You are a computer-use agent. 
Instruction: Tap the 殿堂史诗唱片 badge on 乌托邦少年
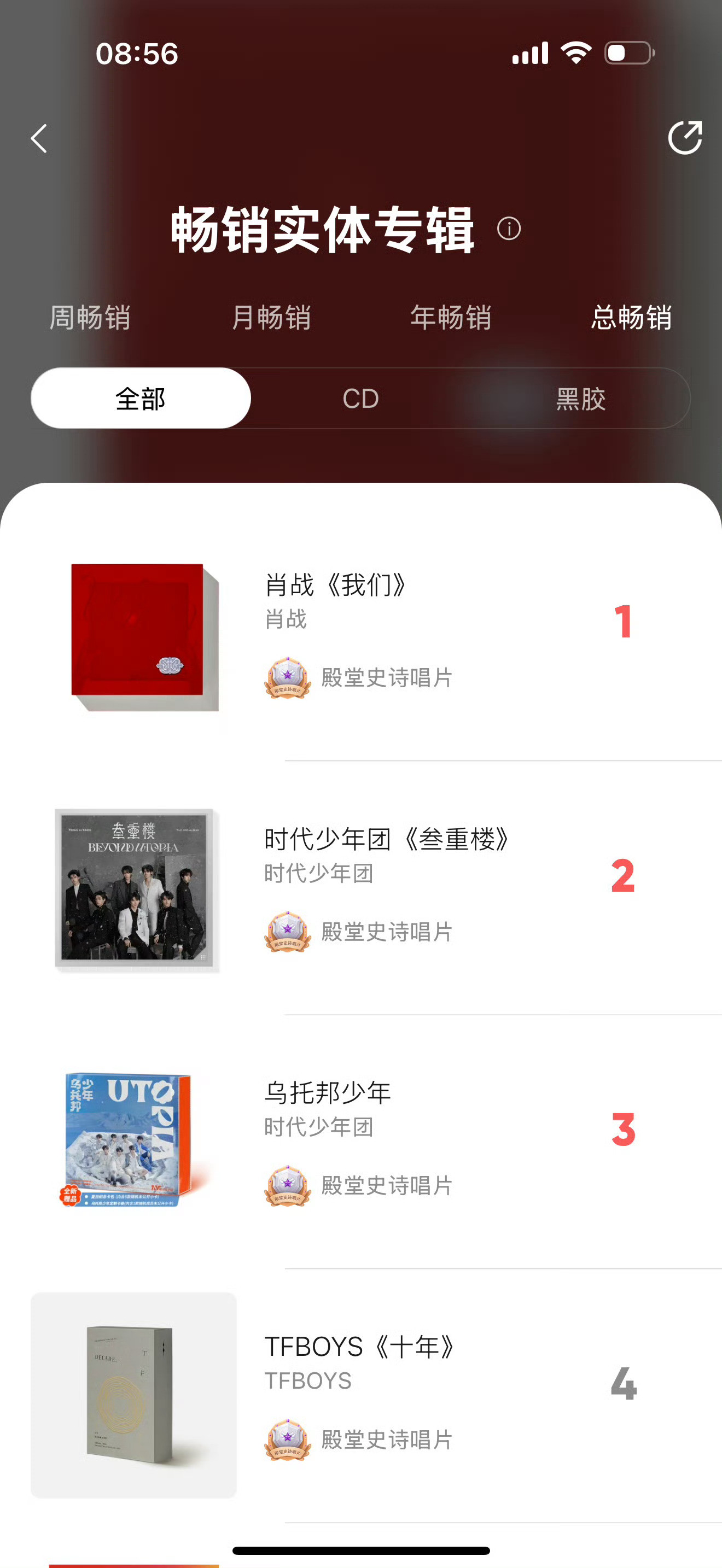[x=287, y=1182]
